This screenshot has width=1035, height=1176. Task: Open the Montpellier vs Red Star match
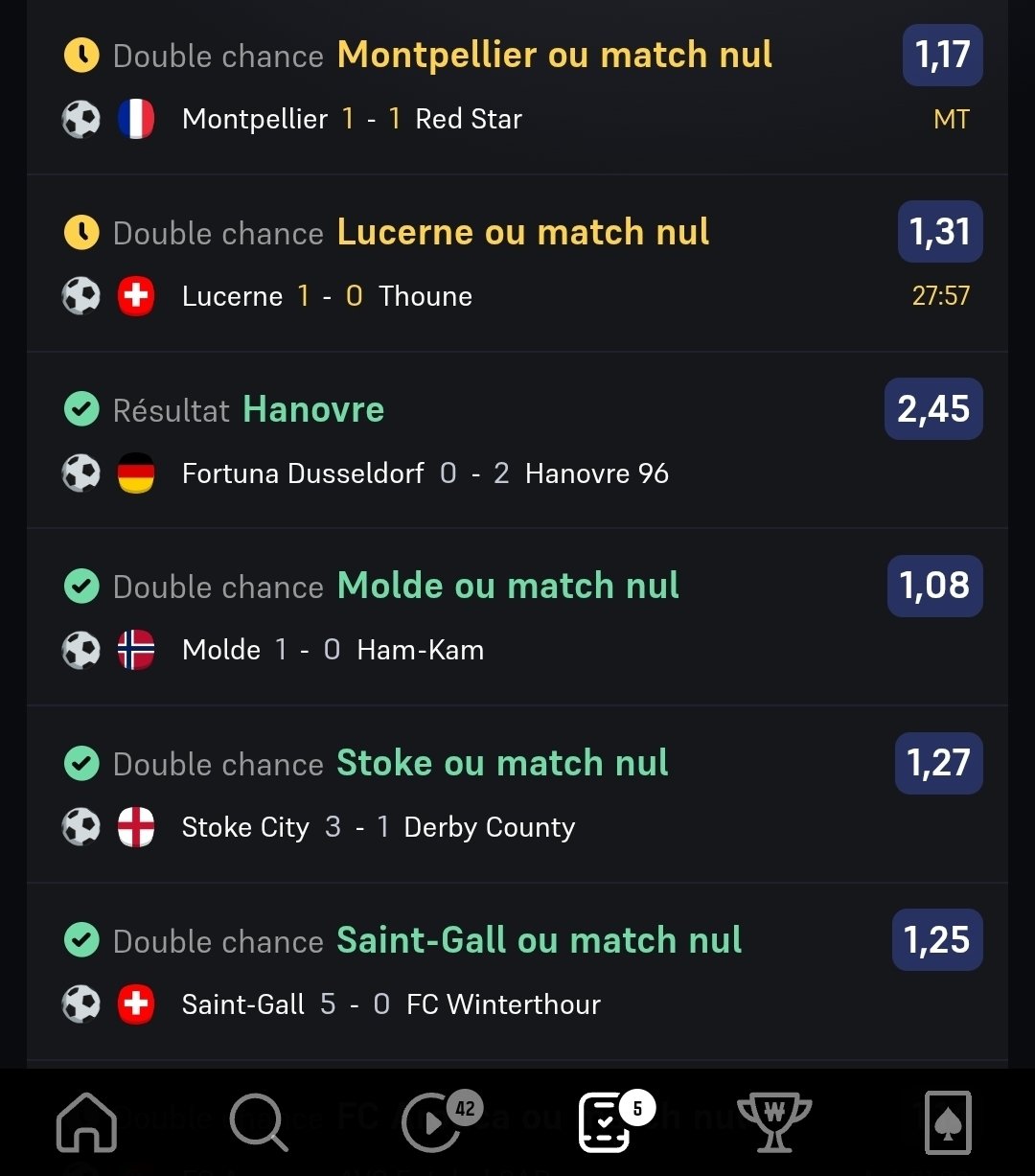[x=352, y=119]
